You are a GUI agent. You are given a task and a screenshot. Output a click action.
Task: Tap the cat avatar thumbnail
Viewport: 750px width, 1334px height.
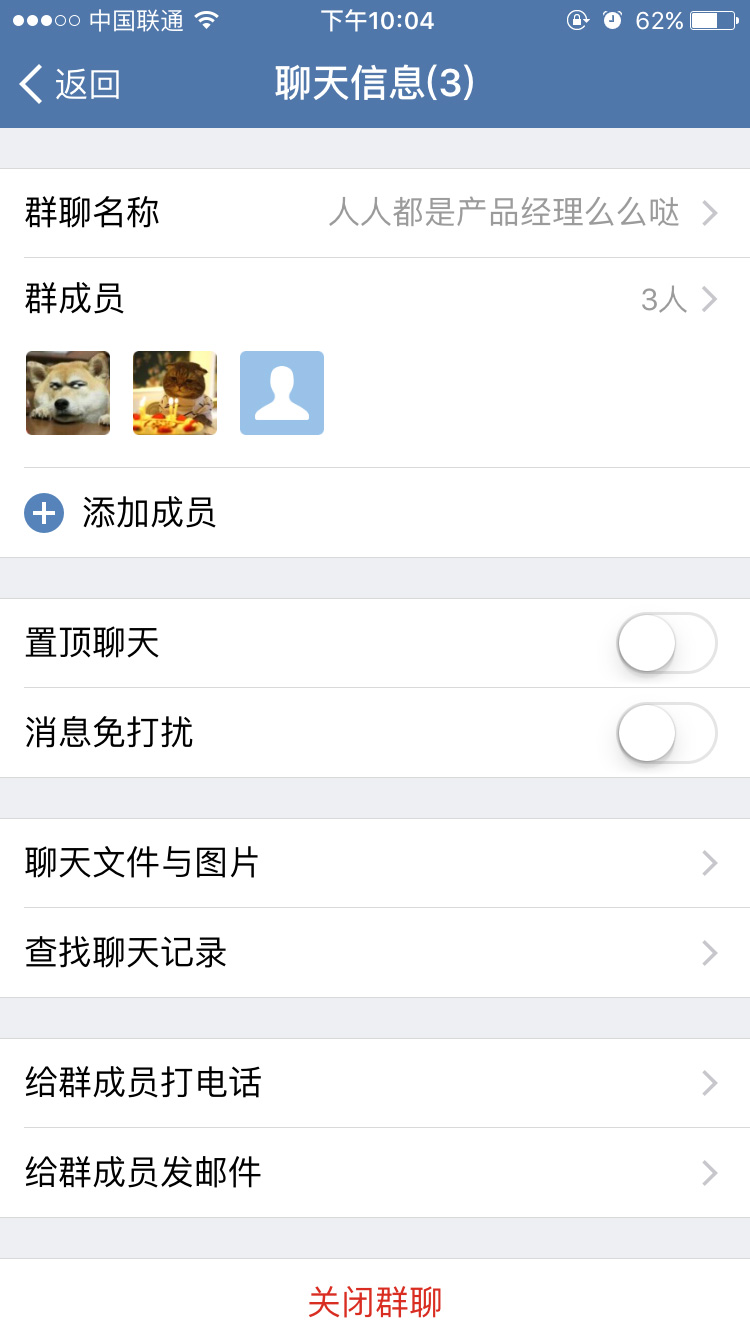coord(174,393)
